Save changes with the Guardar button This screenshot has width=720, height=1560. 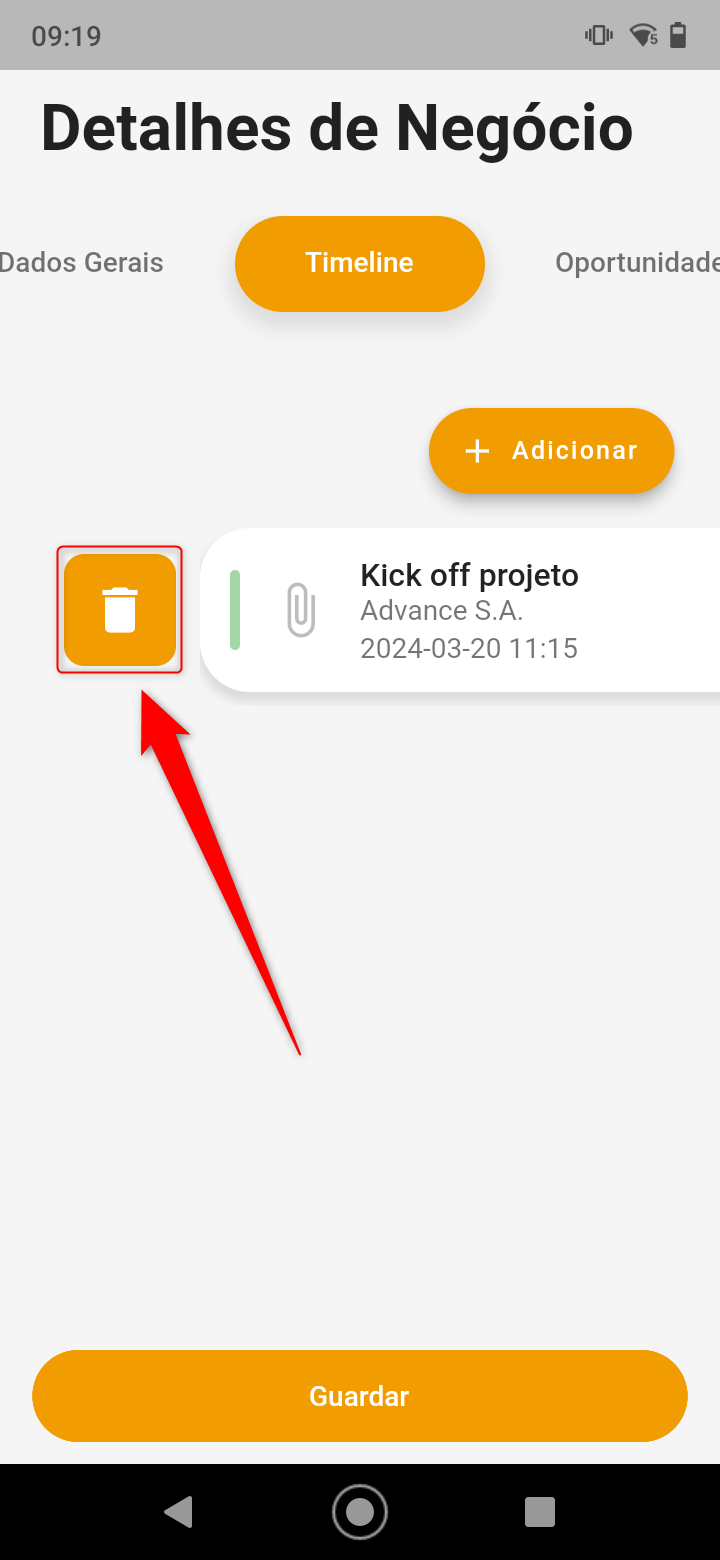tap(359, 1396)
